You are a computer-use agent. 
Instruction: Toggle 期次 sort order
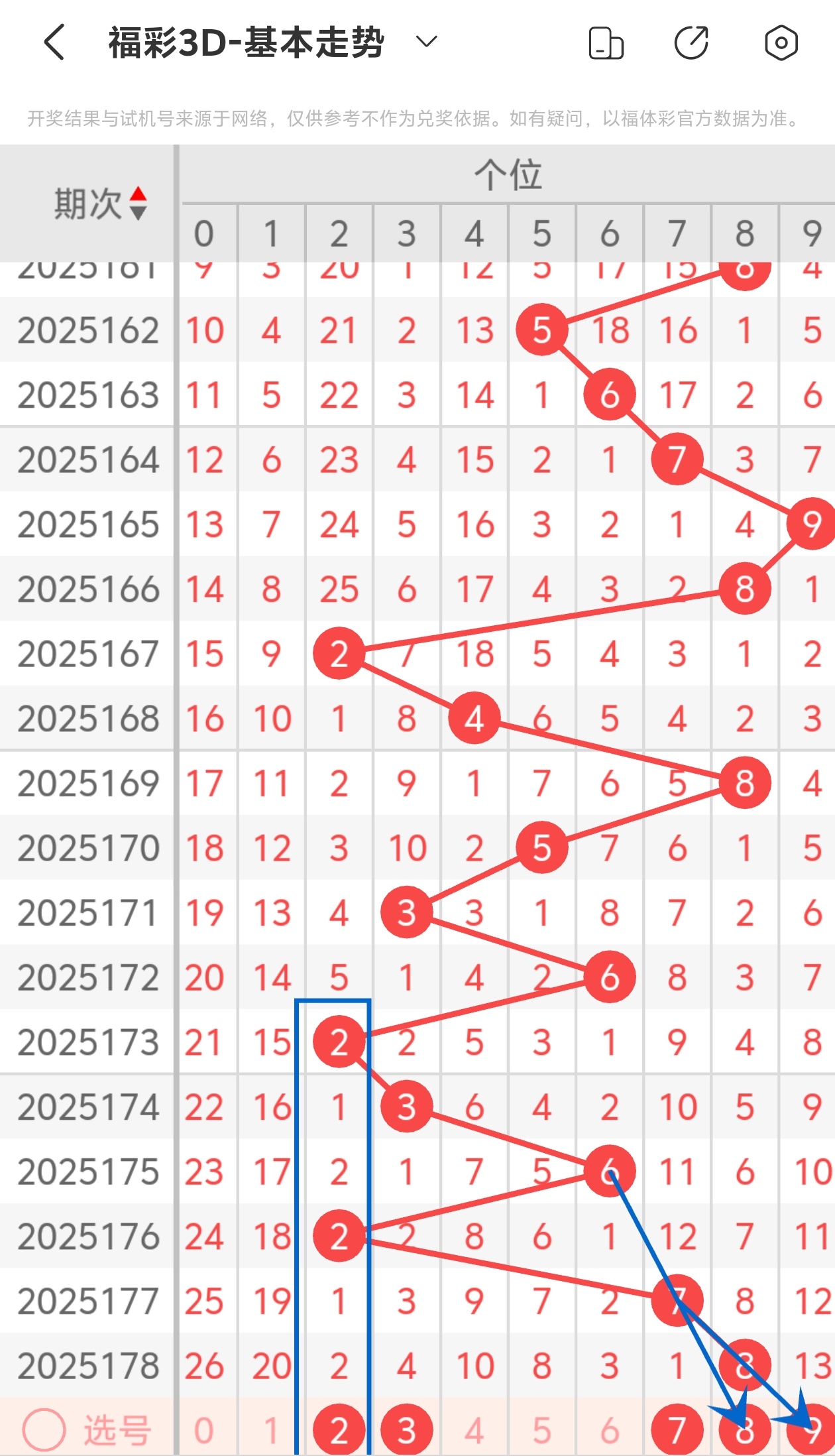(137, 203)
